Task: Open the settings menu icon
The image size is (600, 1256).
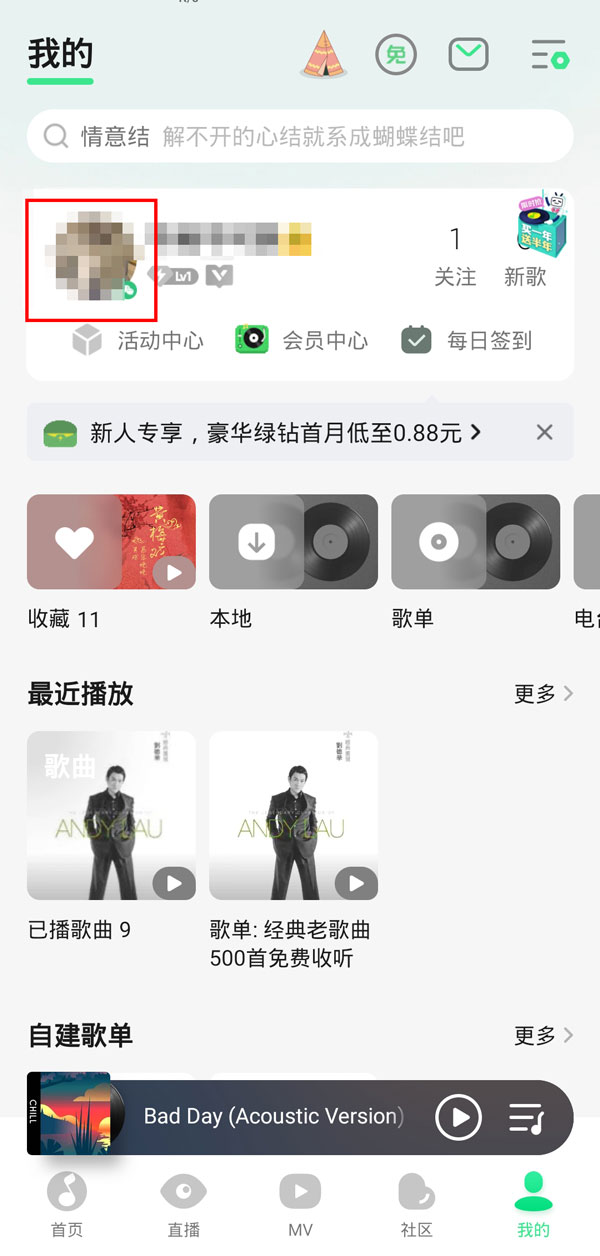Action: (549, 54)
